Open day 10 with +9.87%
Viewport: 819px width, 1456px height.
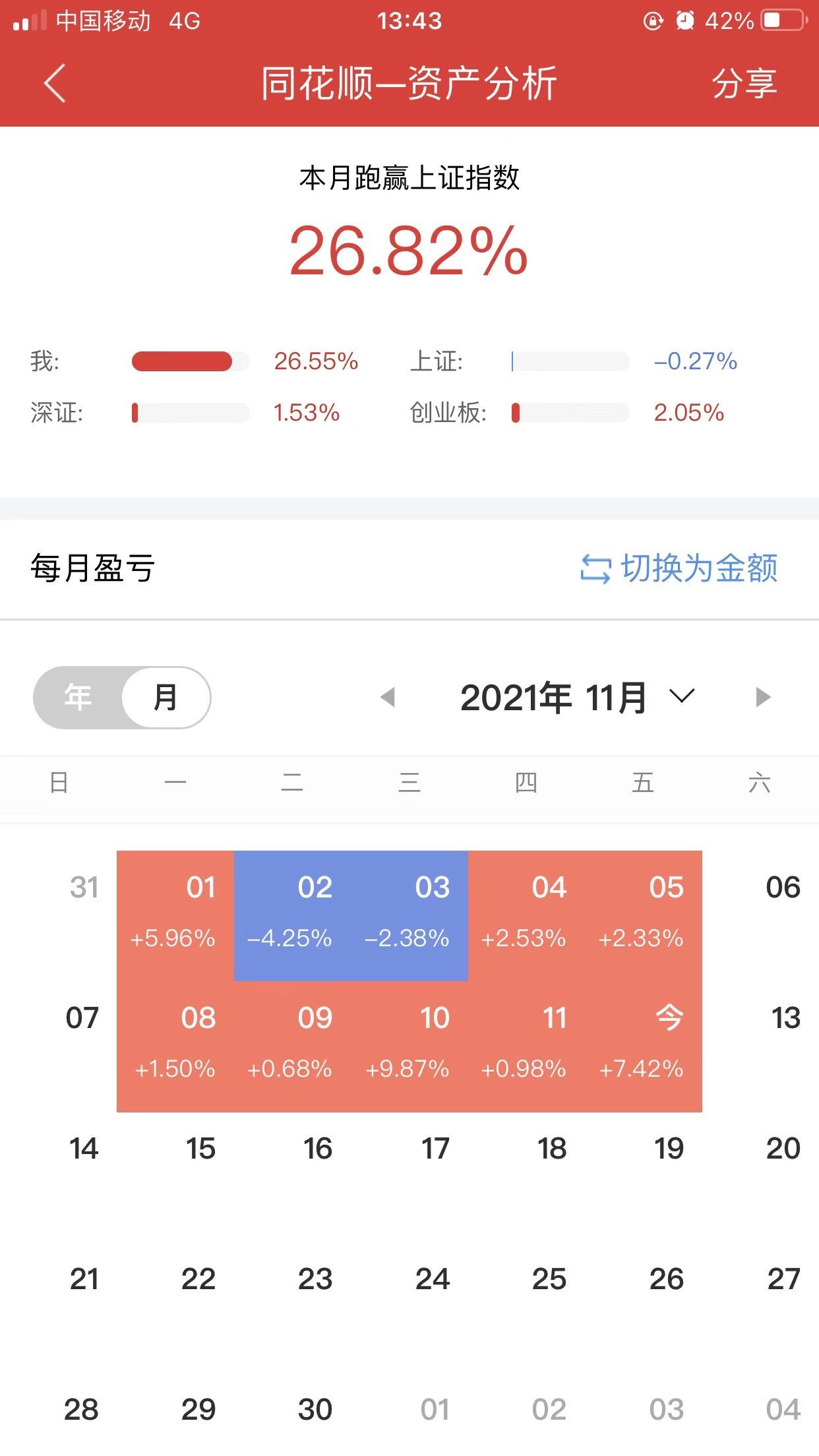point(409,1046)
